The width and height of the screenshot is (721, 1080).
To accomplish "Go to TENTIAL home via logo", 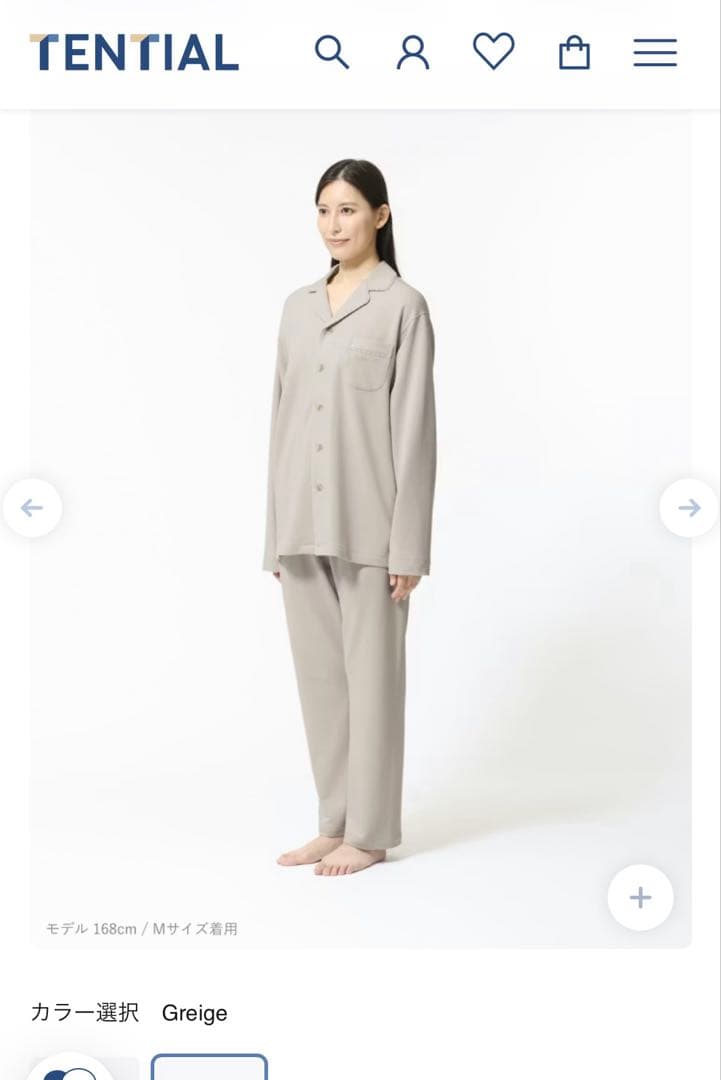I will (134, 52).
